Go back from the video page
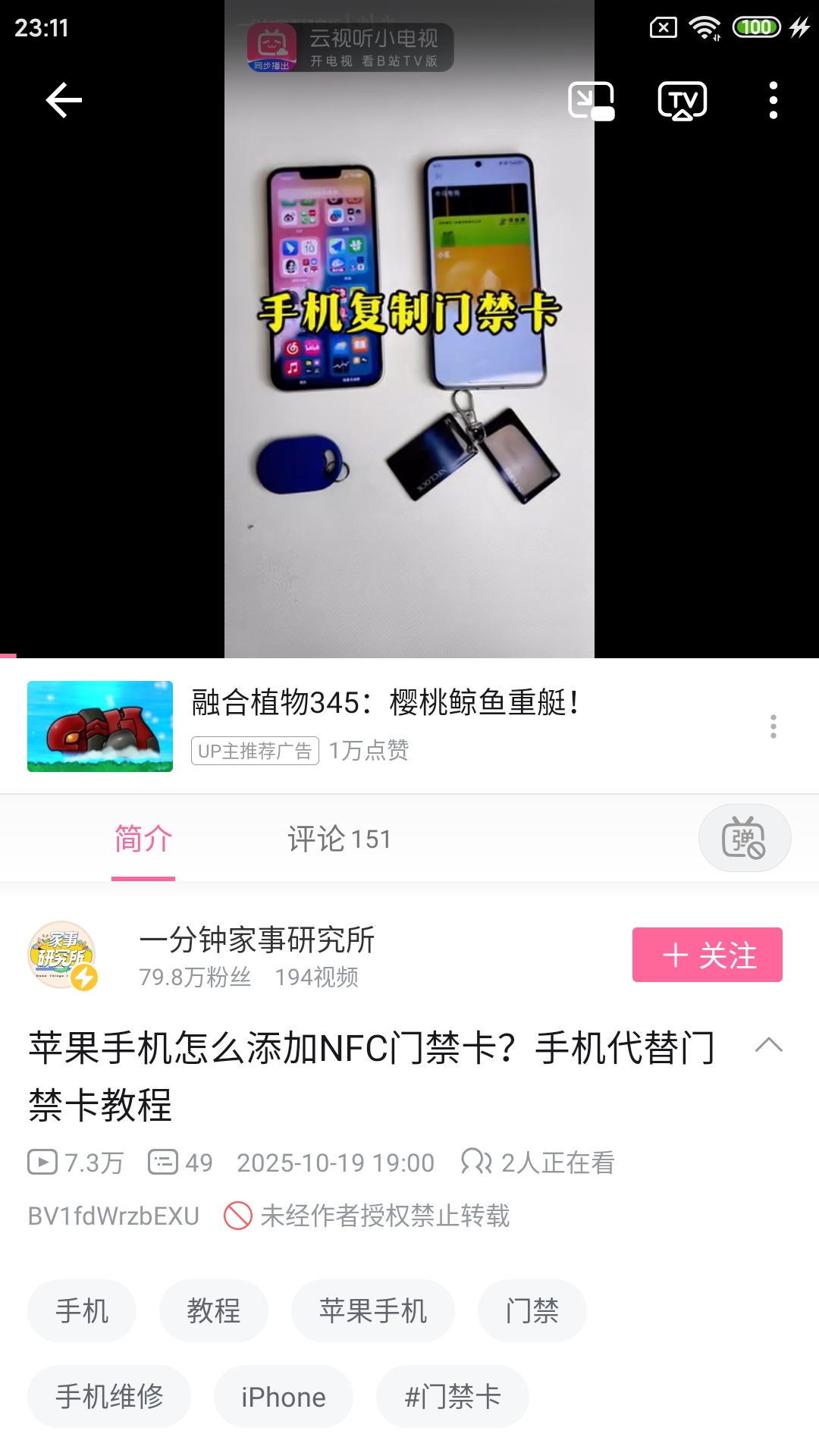 (64, 100)
